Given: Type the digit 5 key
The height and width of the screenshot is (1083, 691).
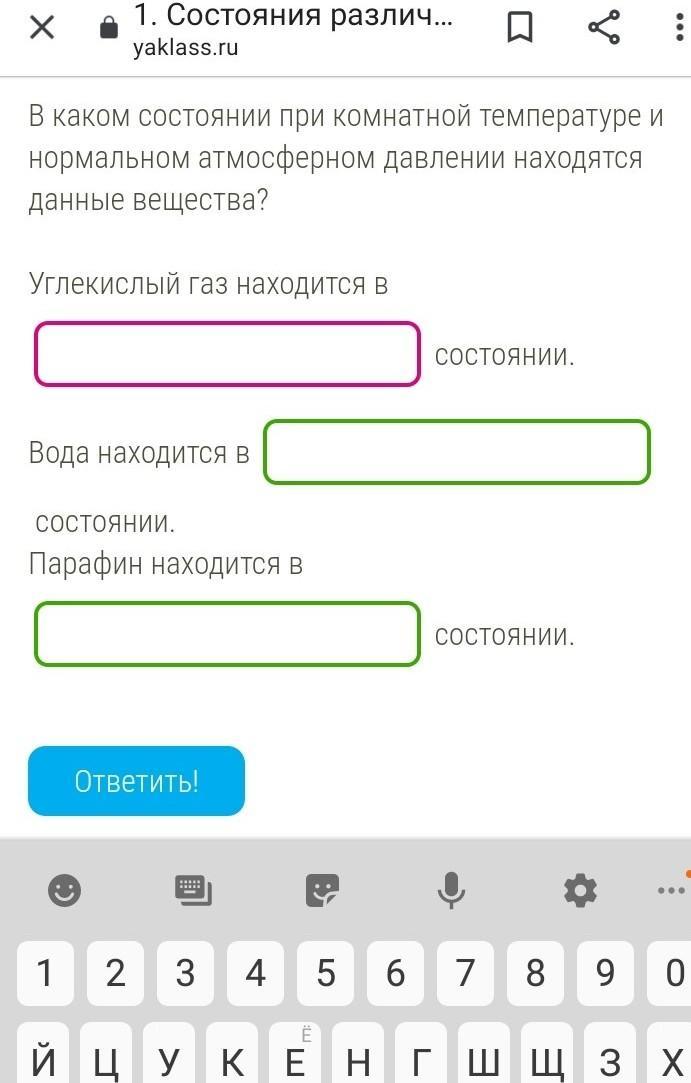Looking at the screenshot, I should tap(326, 972).
